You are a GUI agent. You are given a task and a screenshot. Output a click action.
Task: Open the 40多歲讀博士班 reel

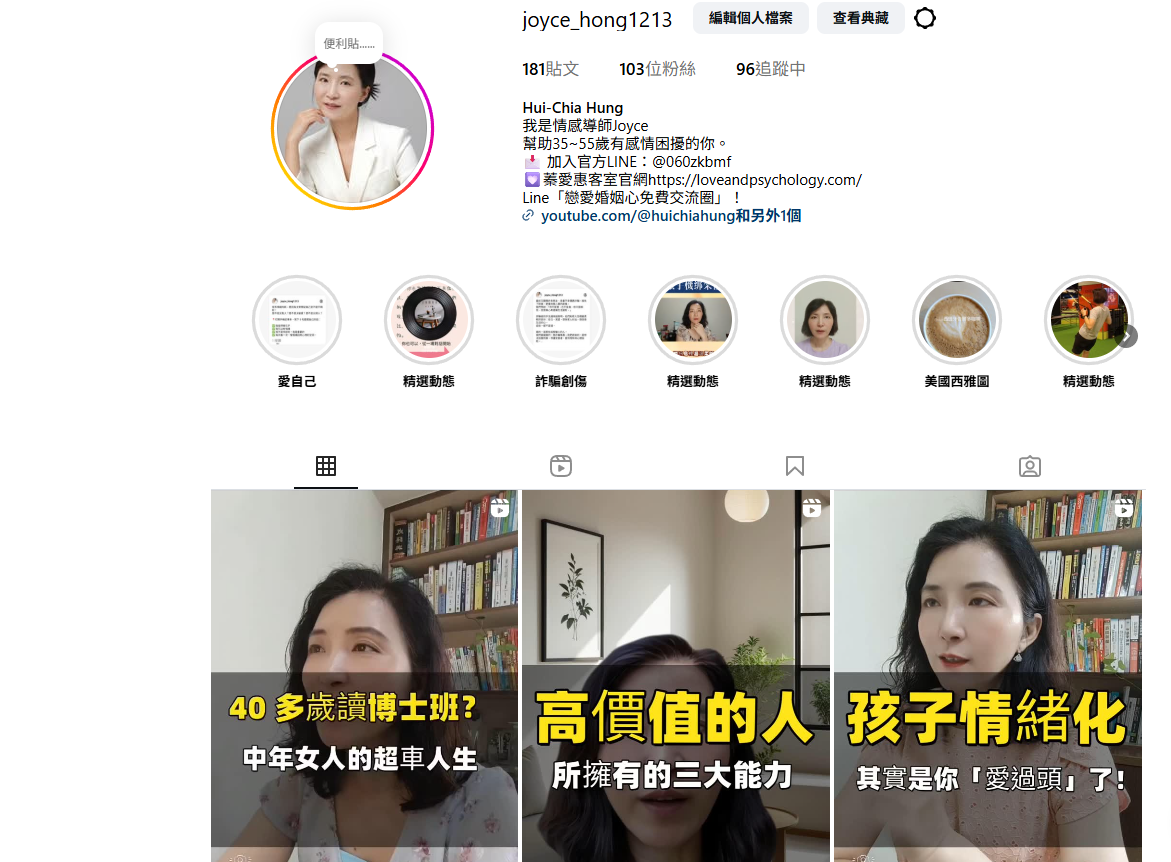pos(364,675)
